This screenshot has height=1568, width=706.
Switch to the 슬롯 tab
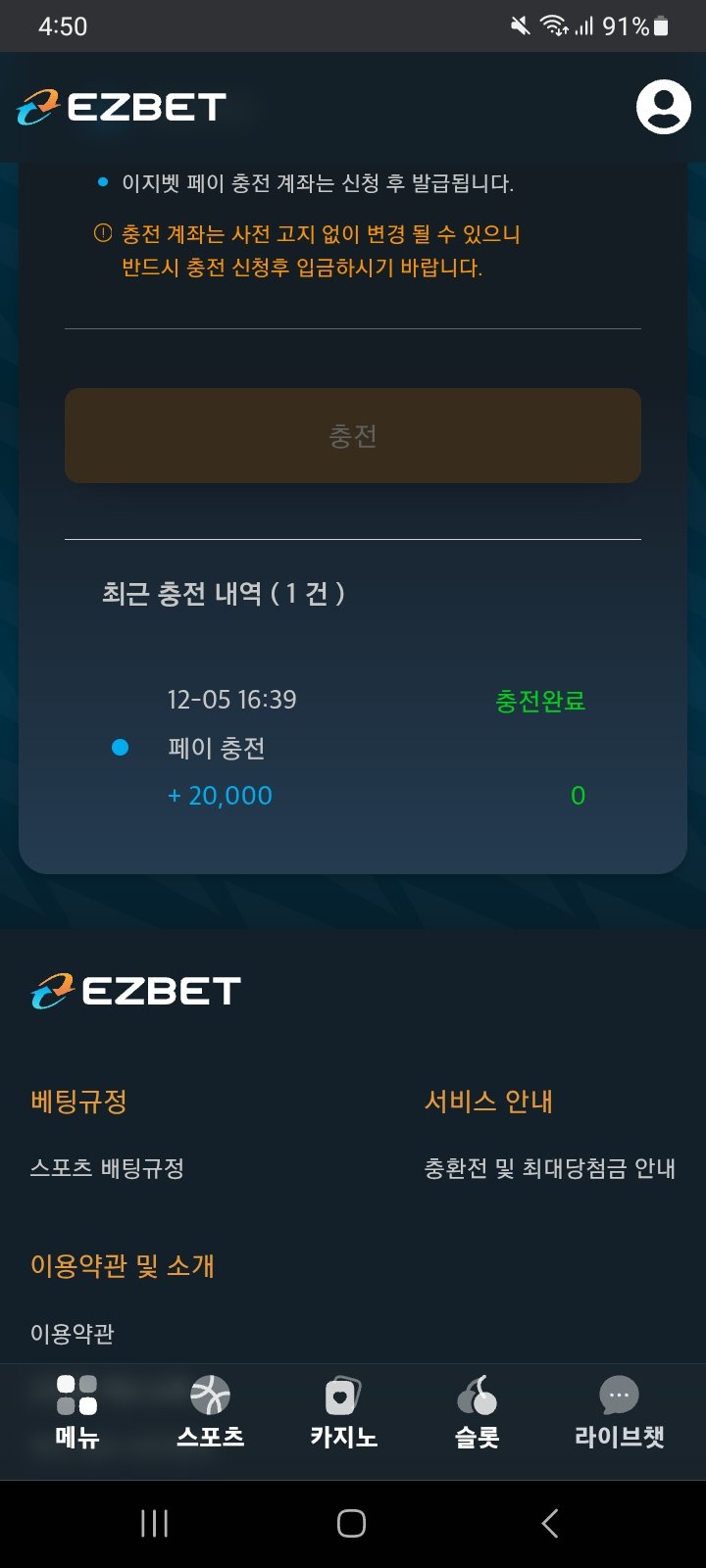(477, 1412)
